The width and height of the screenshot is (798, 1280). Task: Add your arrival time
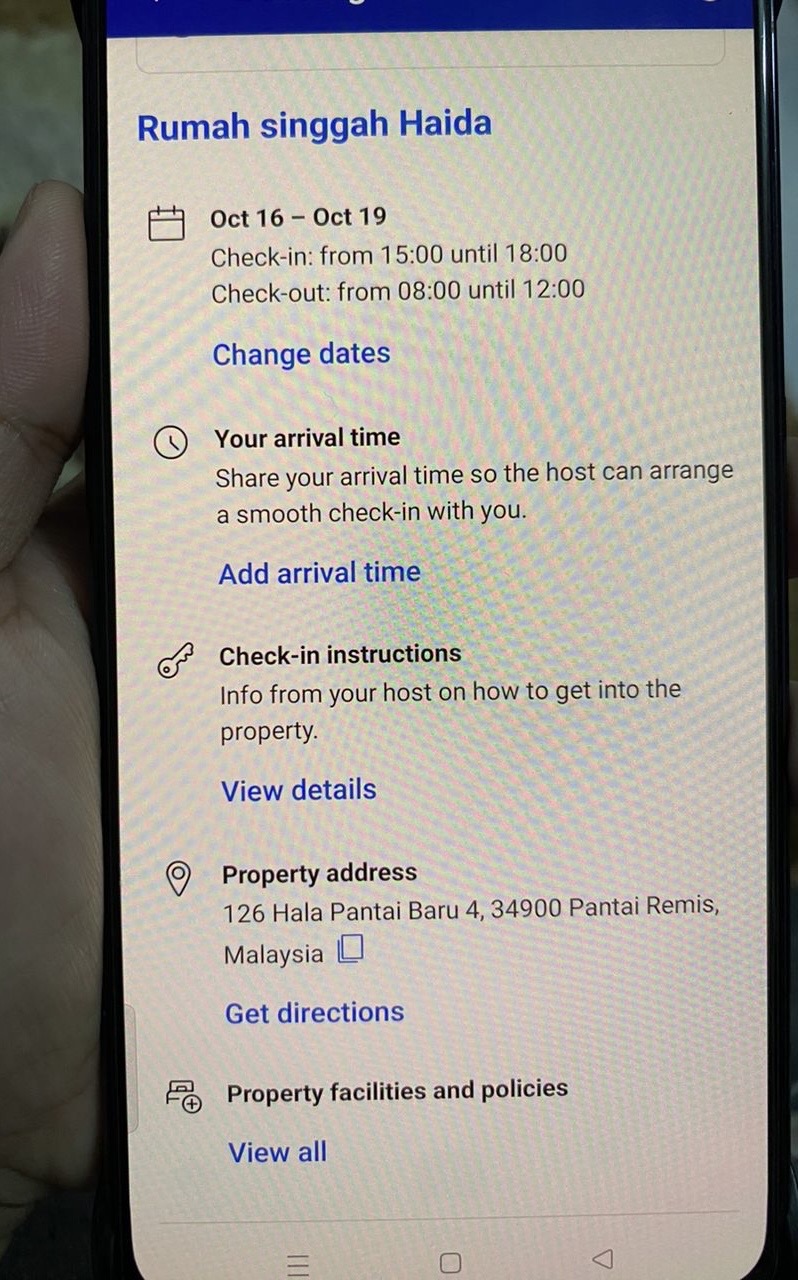pyautogui.click(x=319, y=573)
